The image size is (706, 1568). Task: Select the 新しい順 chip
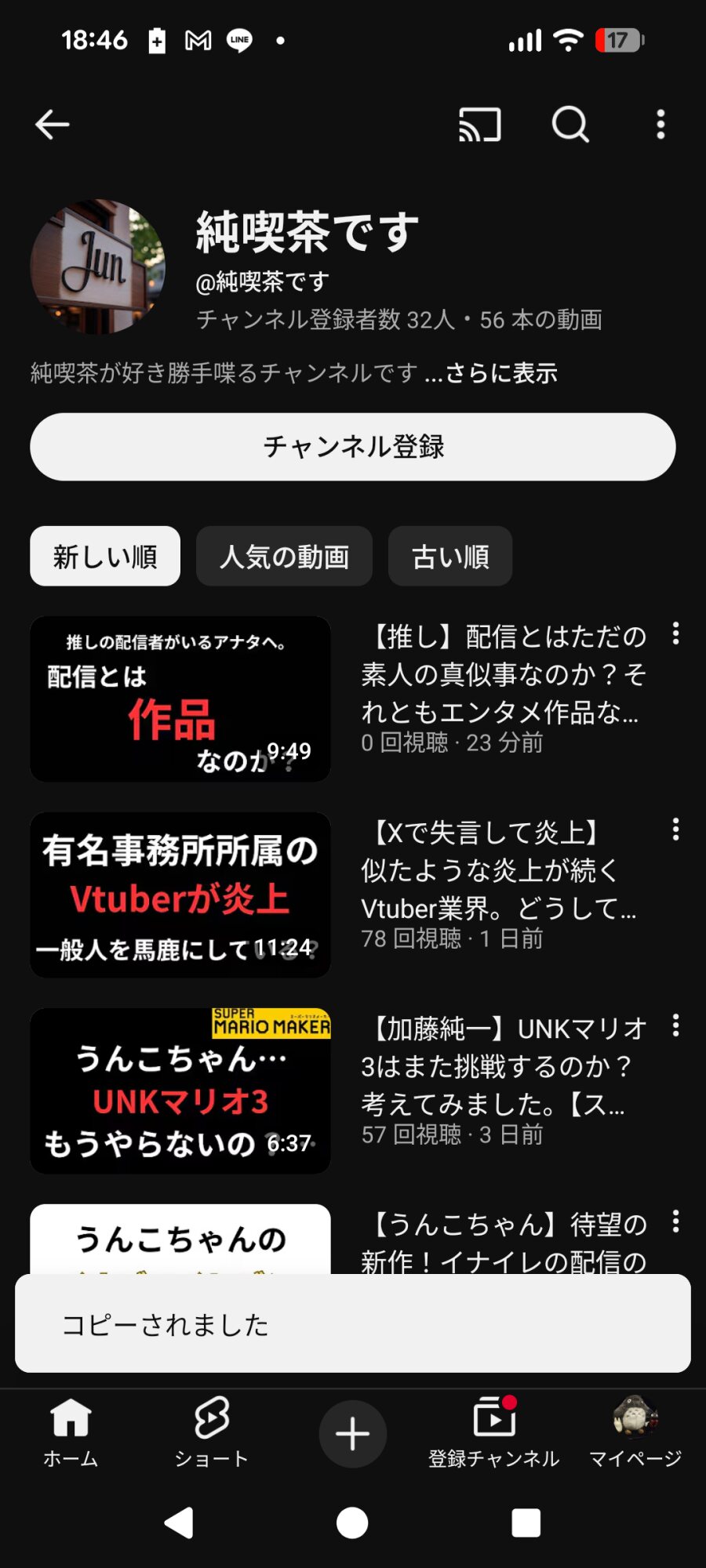pyautogui.click(x=105, y=557)
